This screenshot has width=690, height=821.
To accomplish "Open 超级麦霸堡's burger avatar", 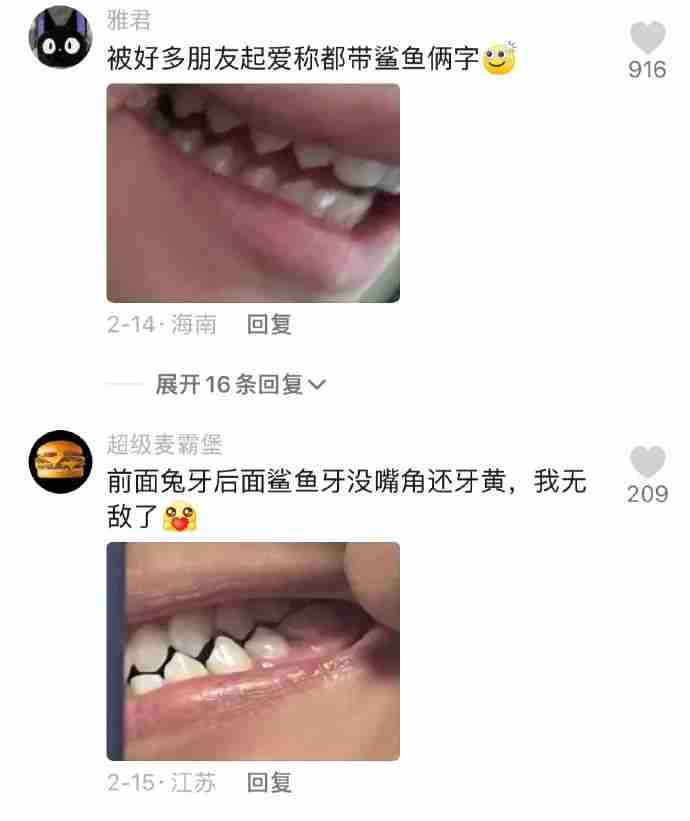I will tap(60, 461).
